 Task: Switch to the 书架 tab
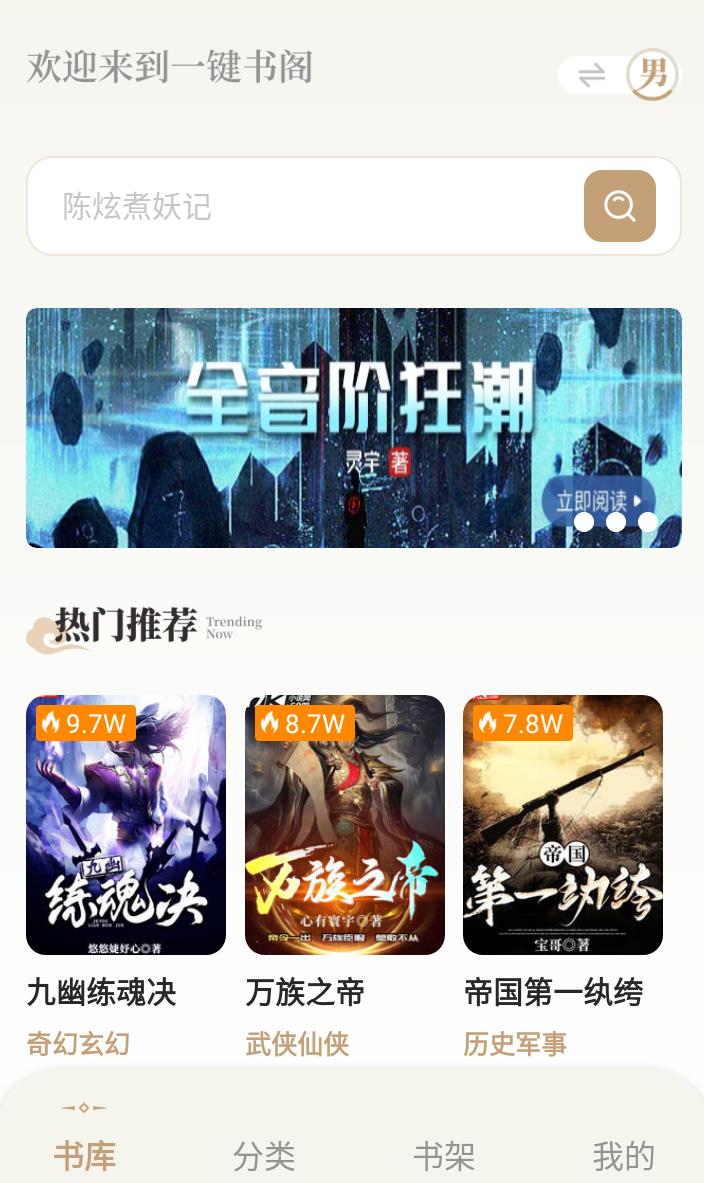(x=444, y=1155)
